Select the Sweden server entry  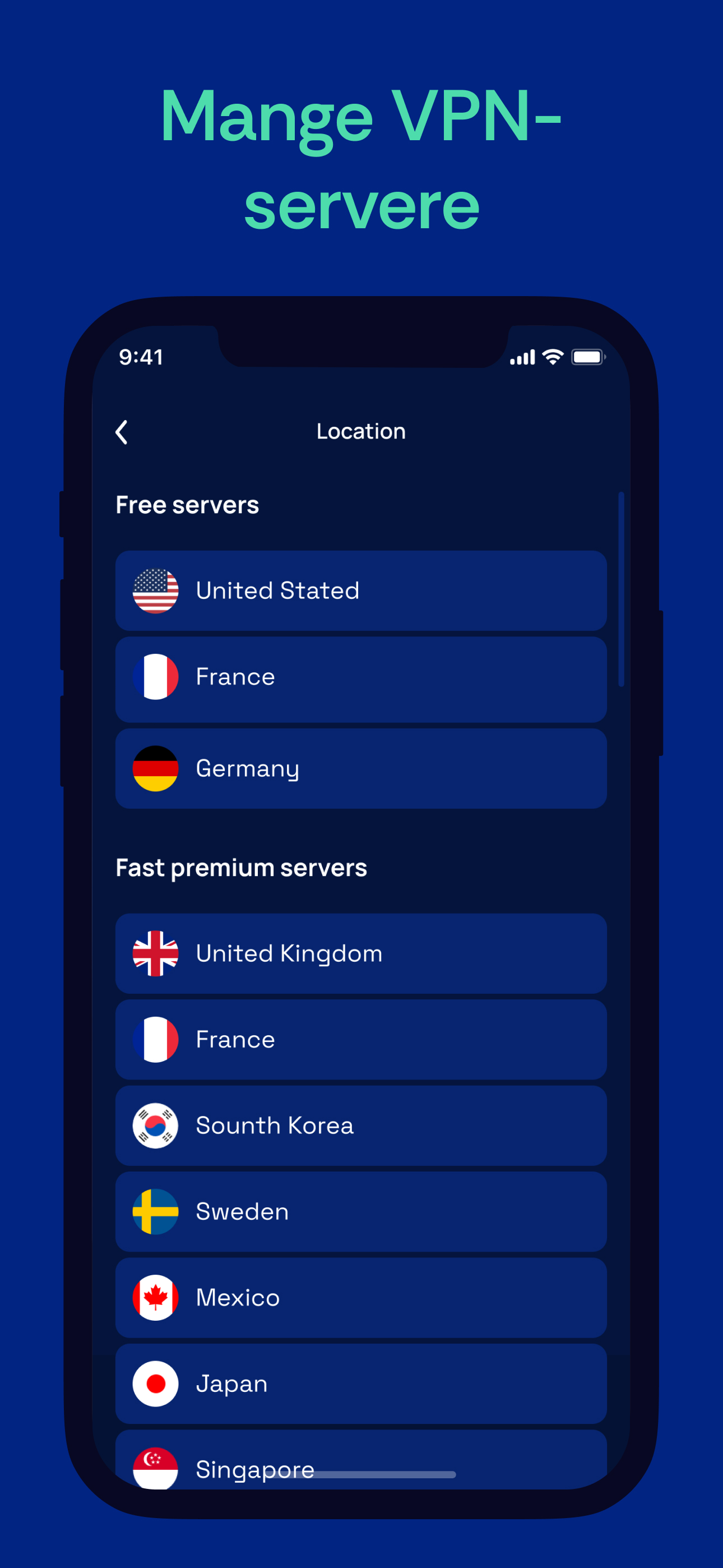(x=360, y=1211)
